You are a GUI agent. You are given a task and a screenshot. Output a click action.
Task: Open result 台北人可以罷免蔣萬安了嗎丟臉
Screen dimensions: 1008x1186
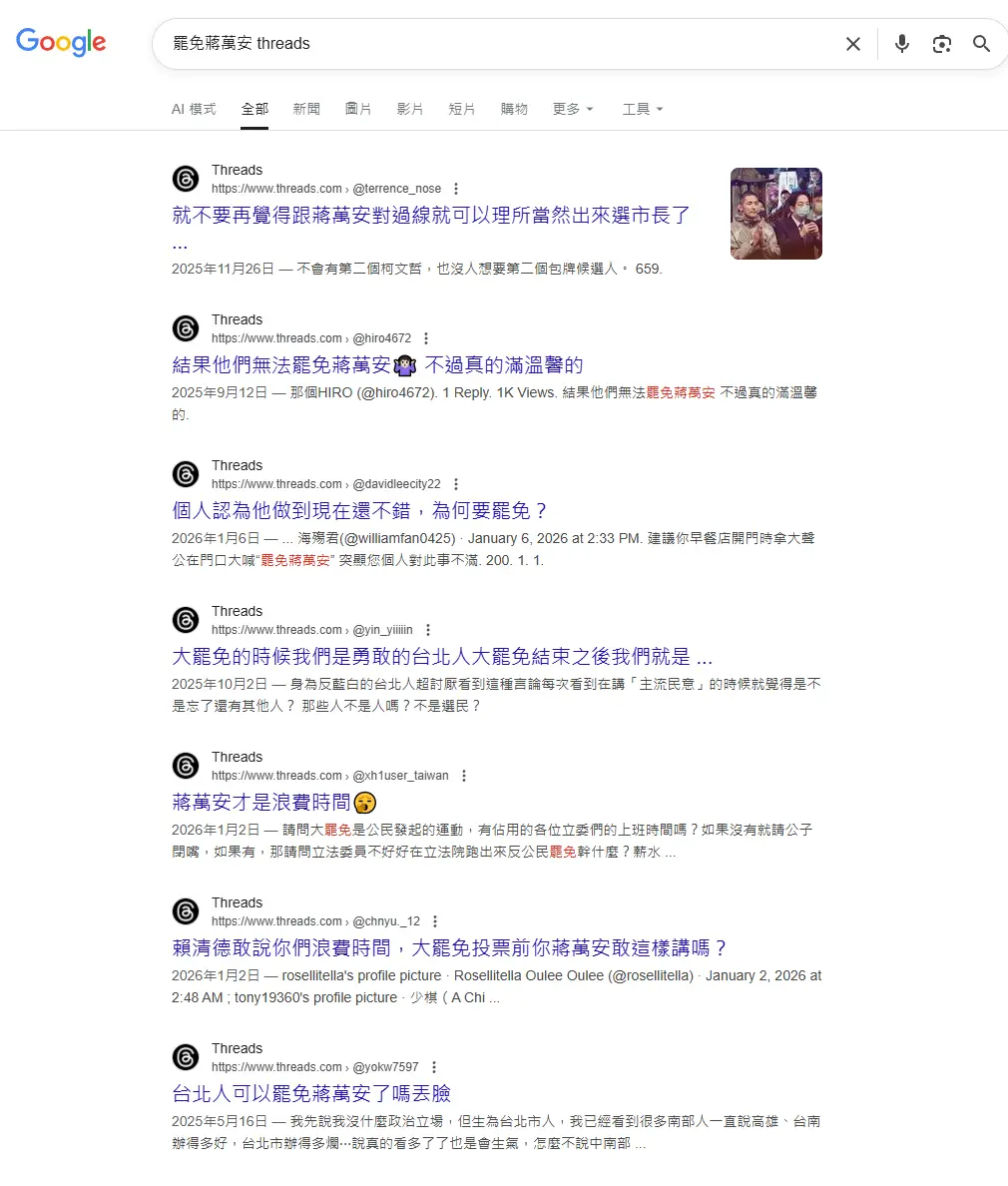click(x=311, y=1094)
